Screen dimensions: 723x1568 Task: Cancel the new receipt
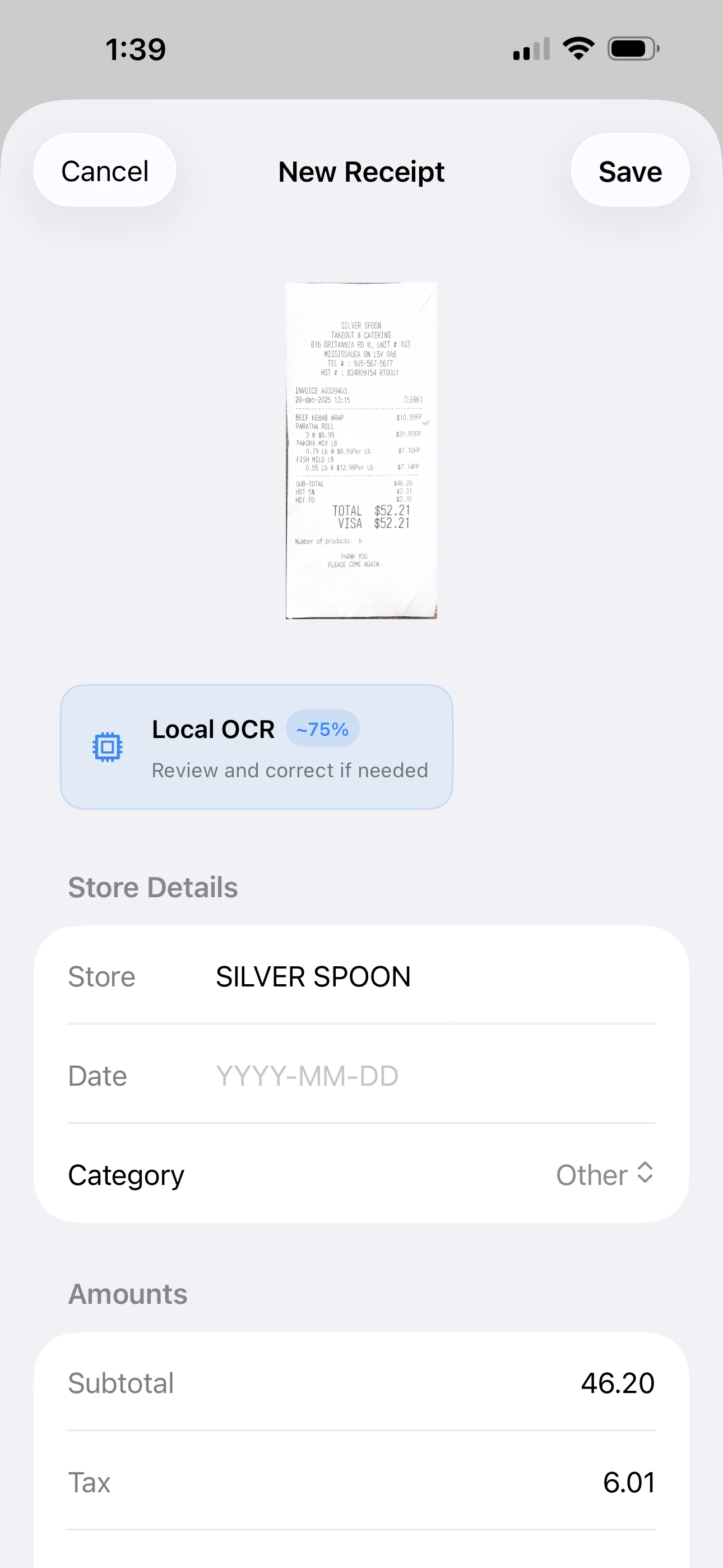(105, 171)
